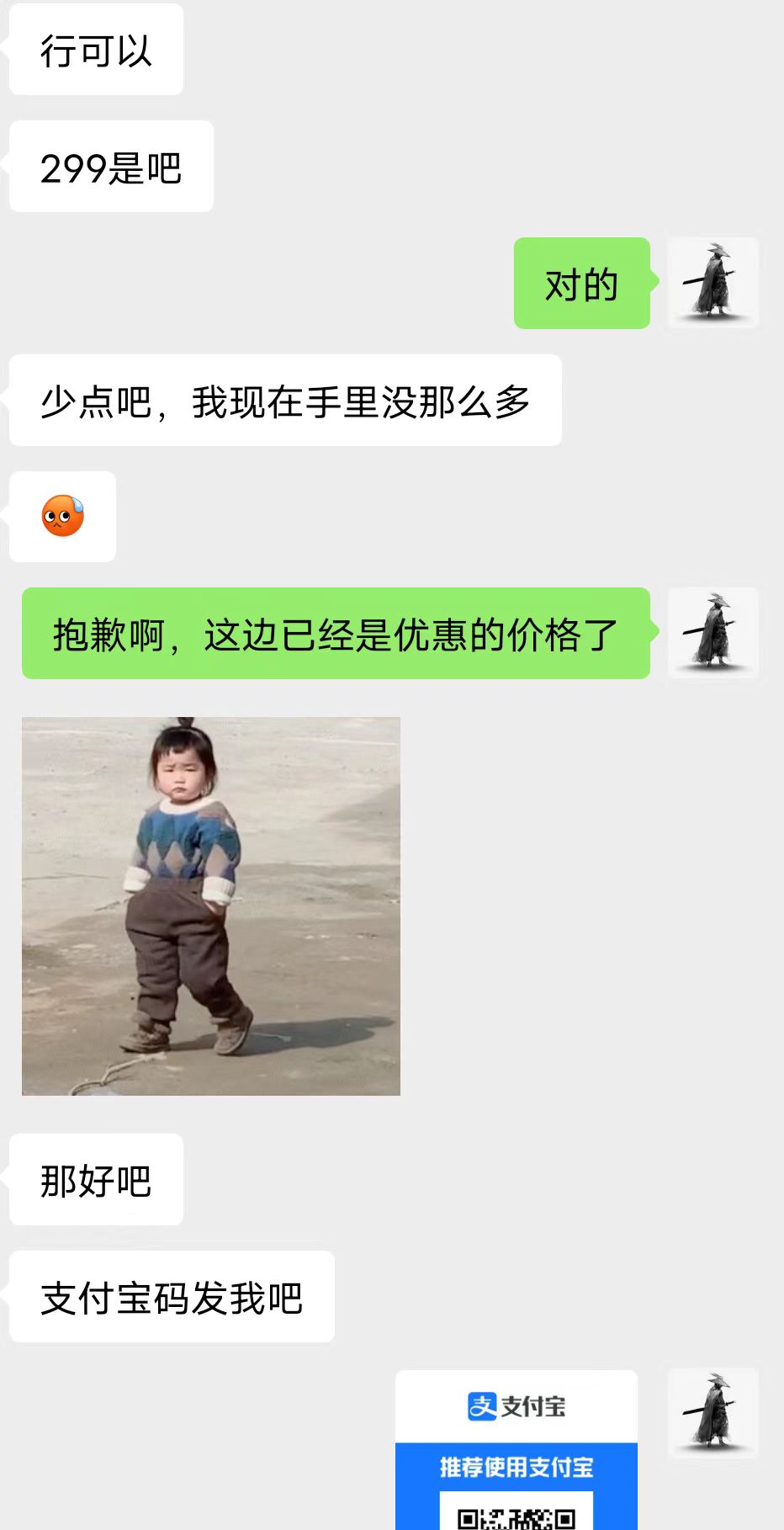
Task: Tap the avatar next to the 支付宝 image
Action: [712, 1414]
